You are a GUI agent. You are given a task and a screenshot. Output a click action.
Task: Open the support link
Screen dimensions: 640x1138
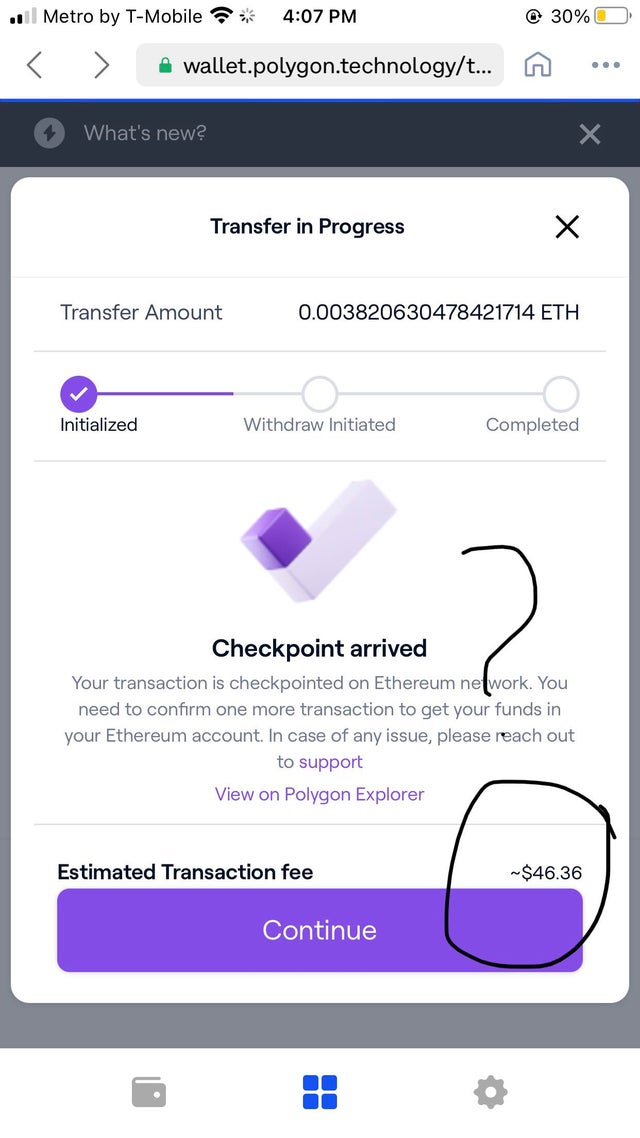tap(331, 762)
